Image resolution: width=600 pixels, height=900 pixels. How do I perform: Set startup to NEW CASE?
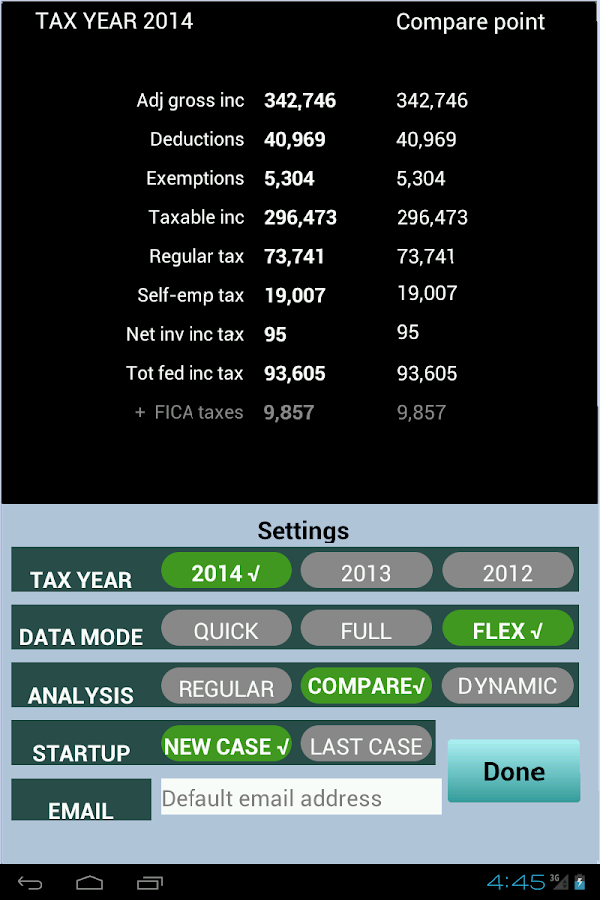pyautogui.click(x=226, y=745)
